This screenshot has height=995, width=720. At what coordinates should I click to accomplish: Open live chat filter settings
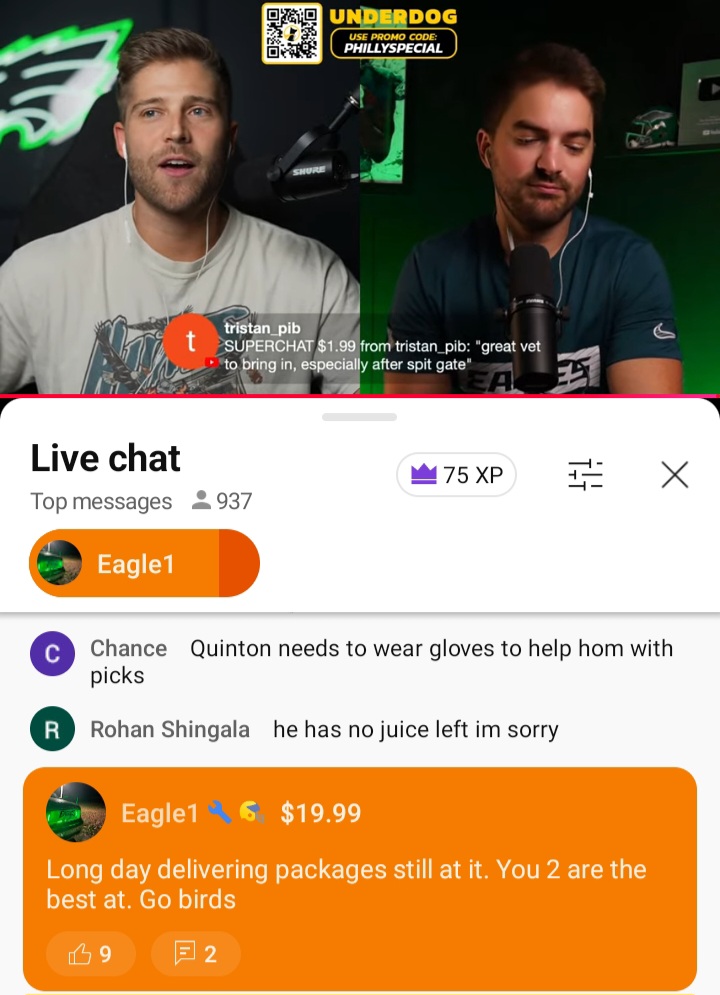pos(586,475)
